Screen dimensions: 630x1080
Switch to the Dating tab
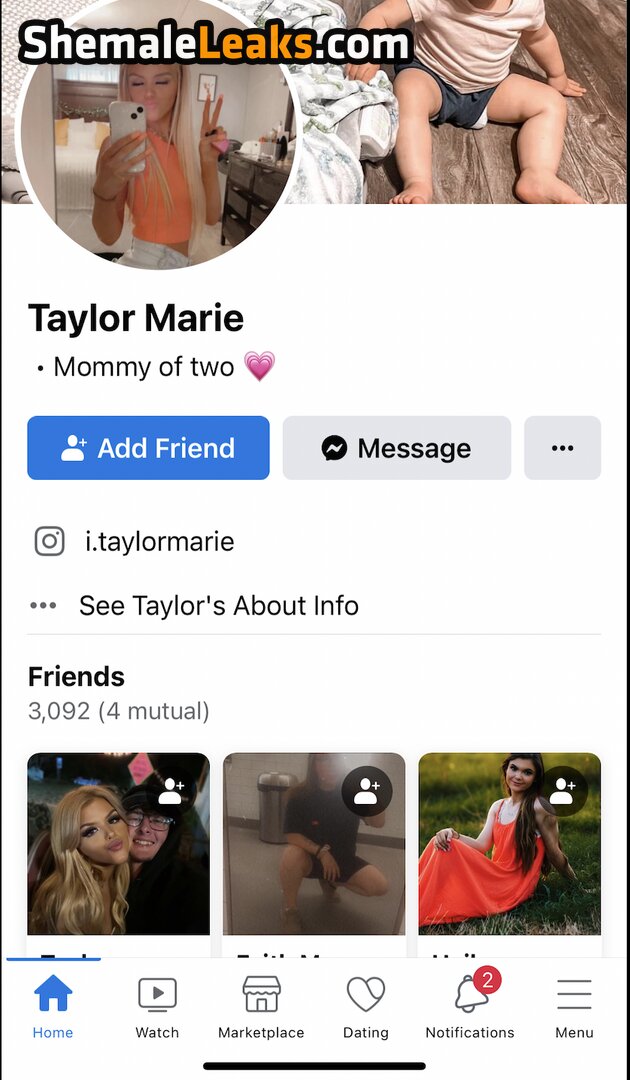(366, 1006)
